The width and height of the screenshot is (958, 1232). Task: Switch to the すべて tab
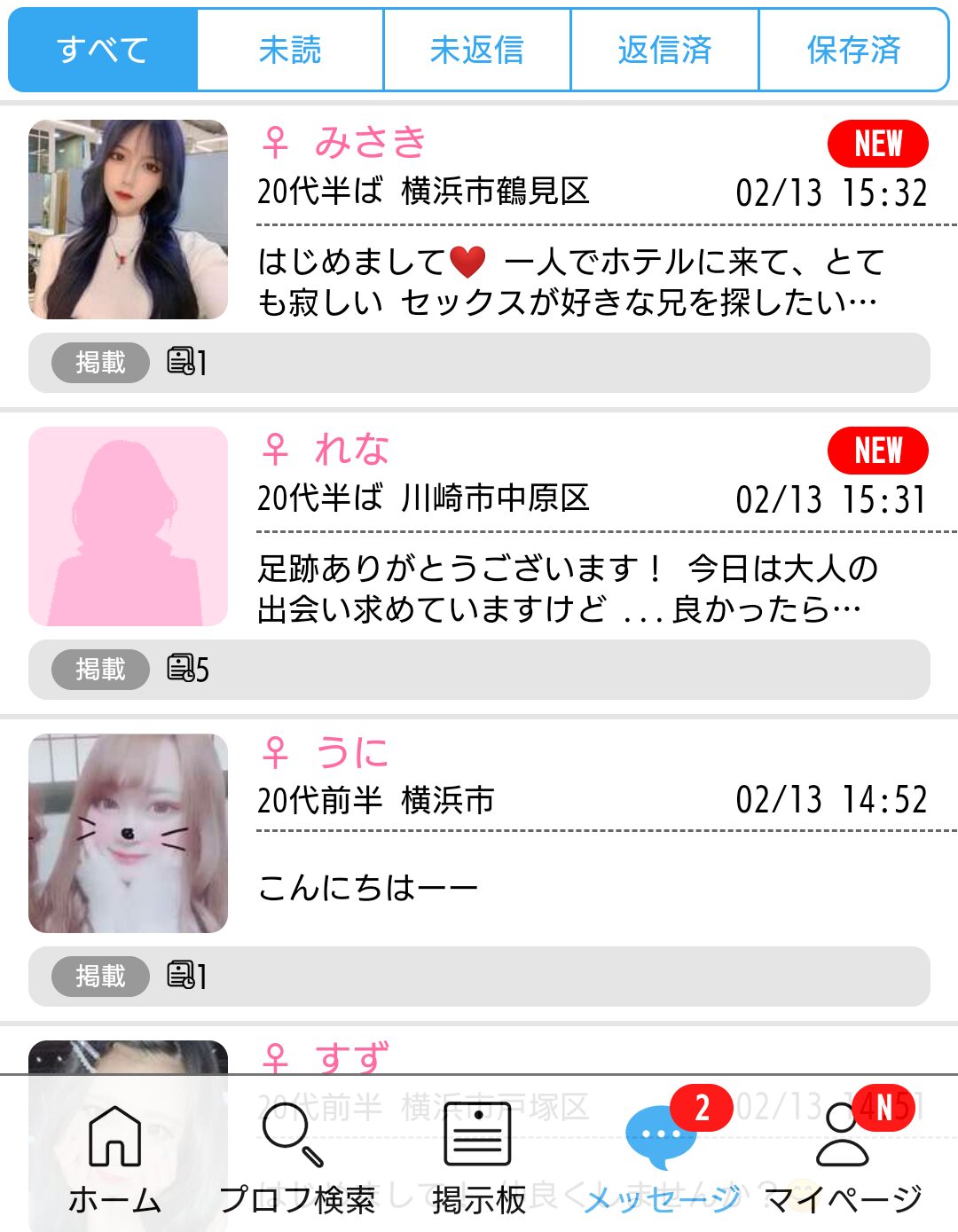tap(102, 50)
